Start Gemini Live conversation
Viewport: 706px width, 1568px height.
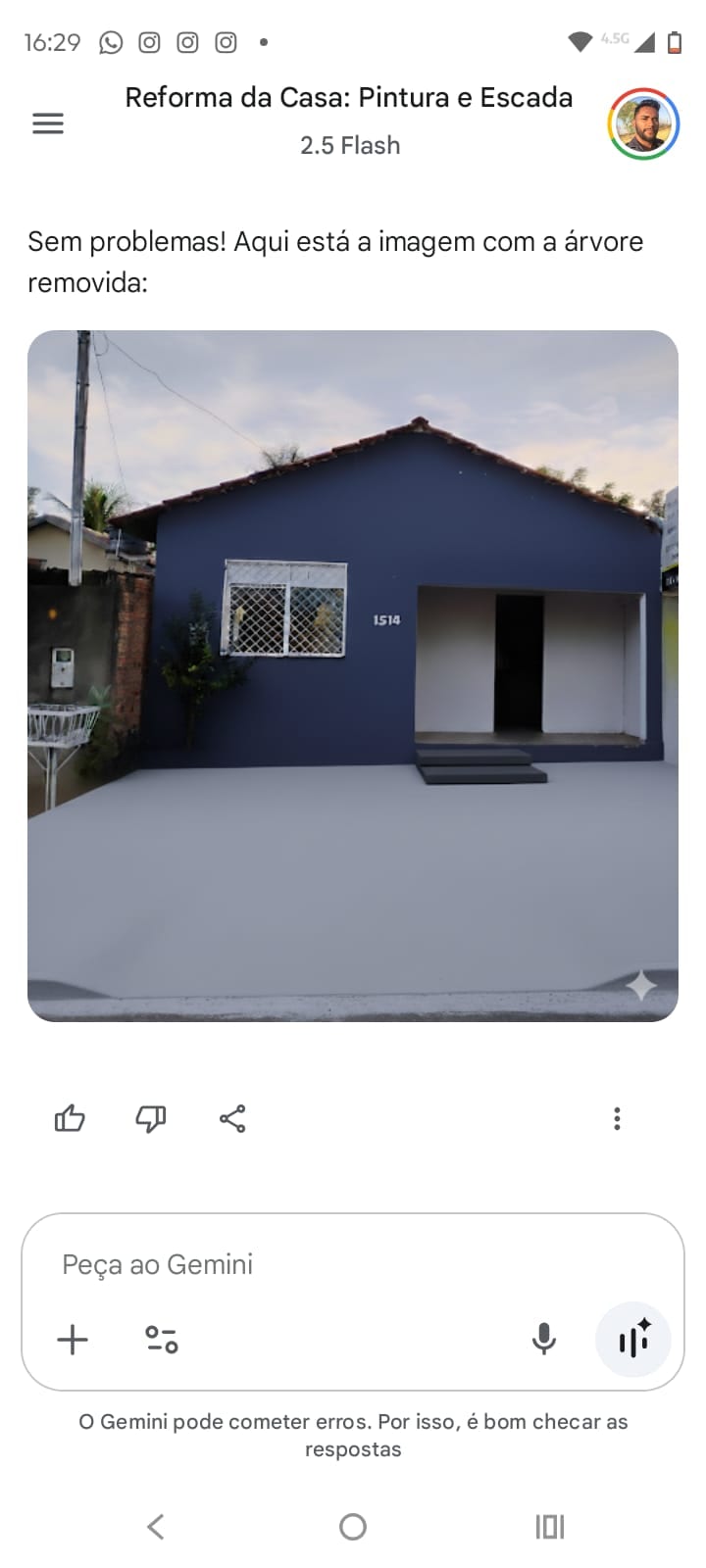pyautogui.click(x=633, y=1340)
